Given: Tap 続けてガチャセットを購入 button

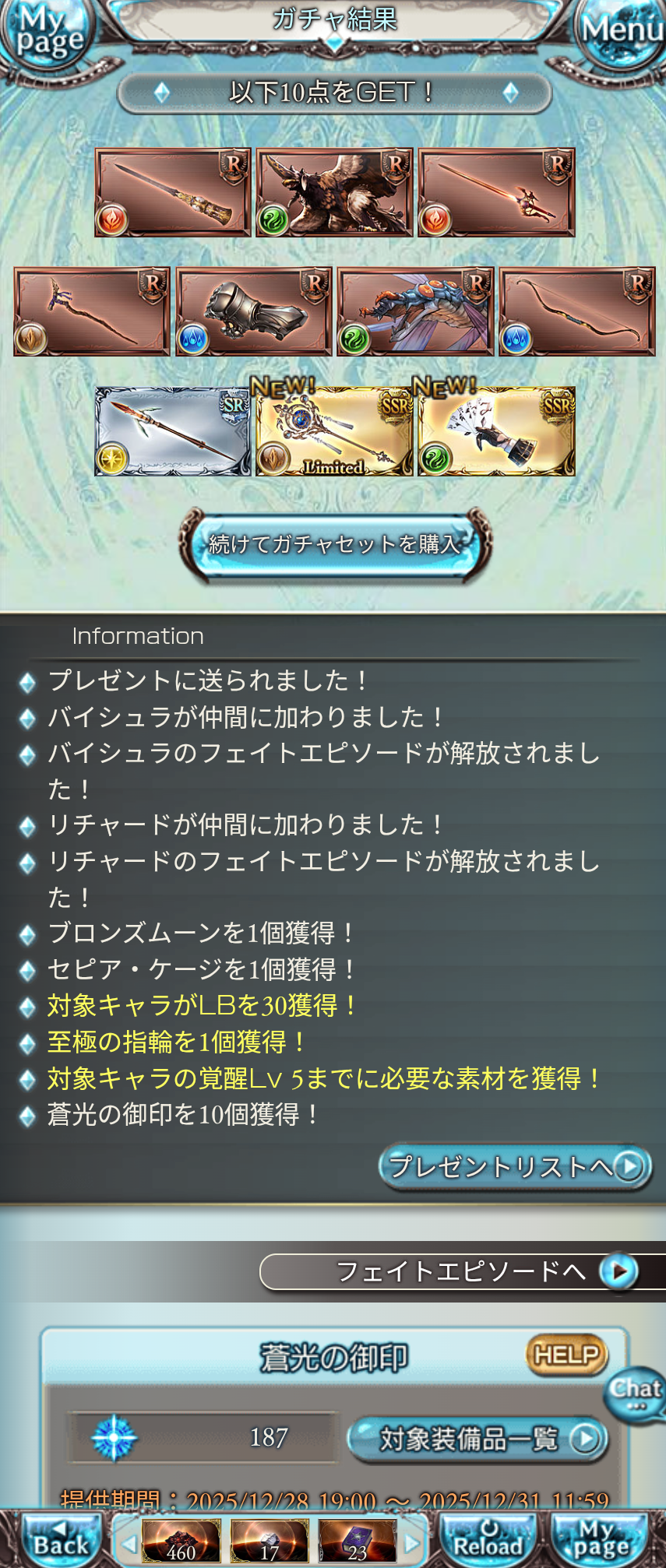Looking at the screenshot, I should click(x=335, y=544).
